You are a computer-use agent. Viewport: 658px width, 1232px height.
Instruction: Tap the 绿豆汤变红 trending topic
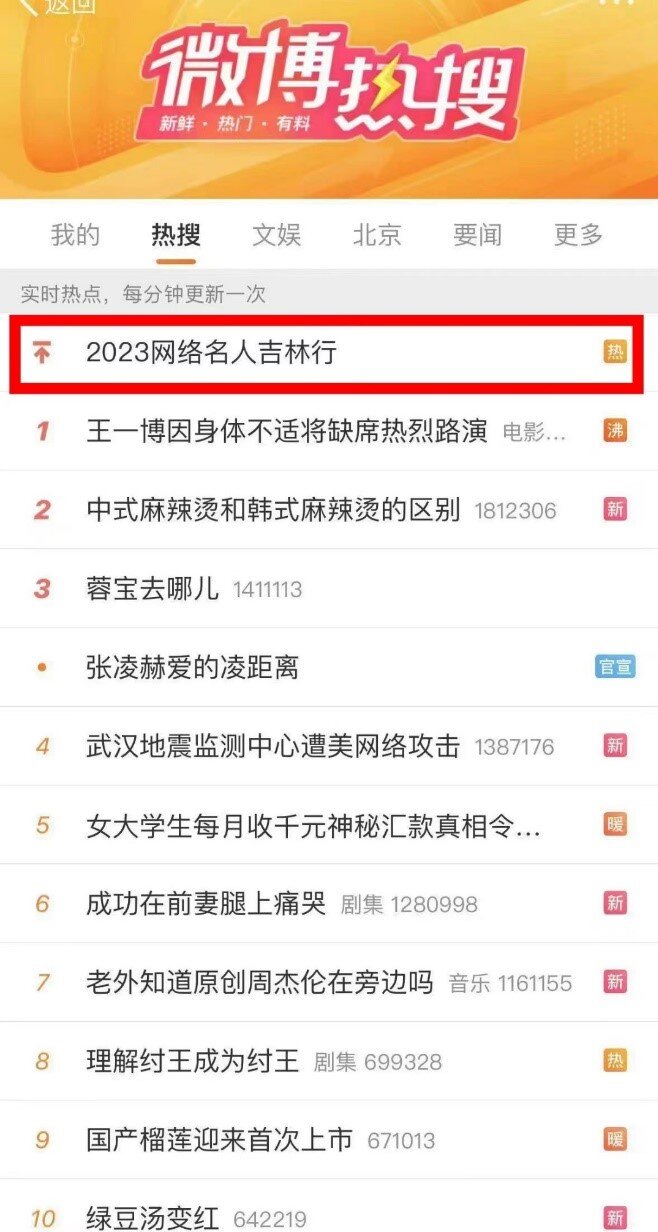pos(152,1219)
